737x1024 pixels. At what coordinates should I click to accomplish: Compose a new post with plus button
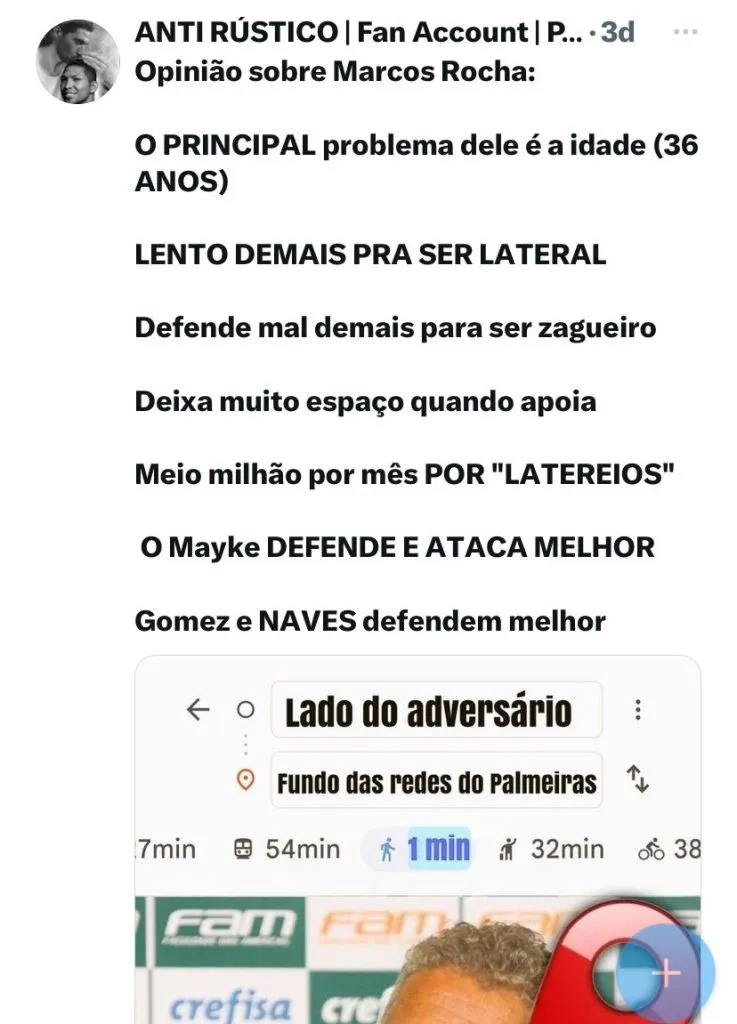pyautogui.click(x=665, y=971)
